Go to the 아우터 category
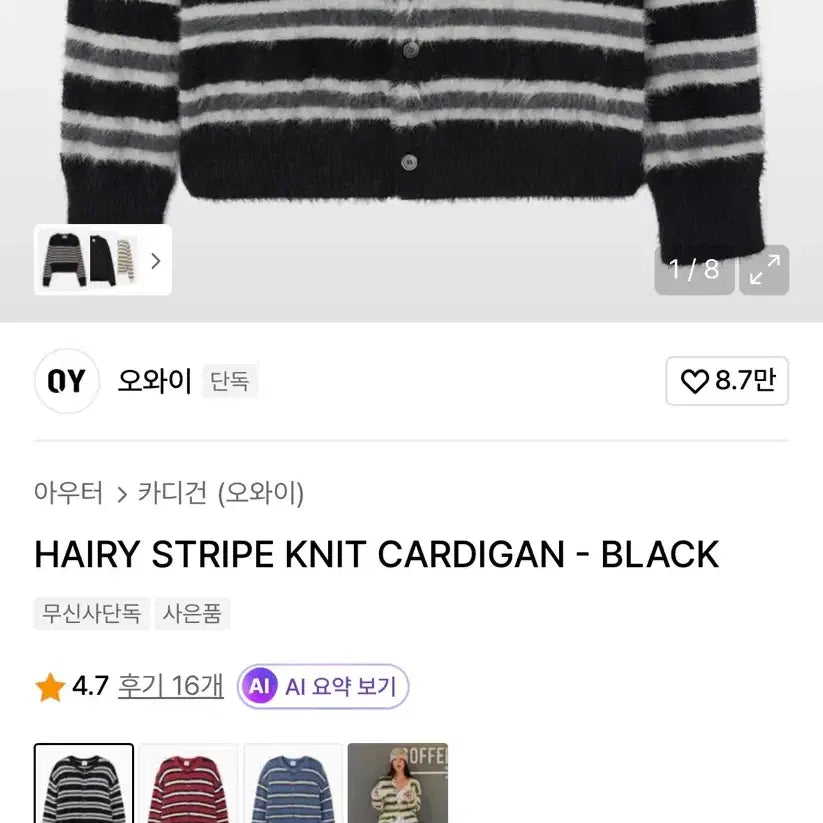The height and width of the screenshot is (823, 823). click(x=68, y=493)
